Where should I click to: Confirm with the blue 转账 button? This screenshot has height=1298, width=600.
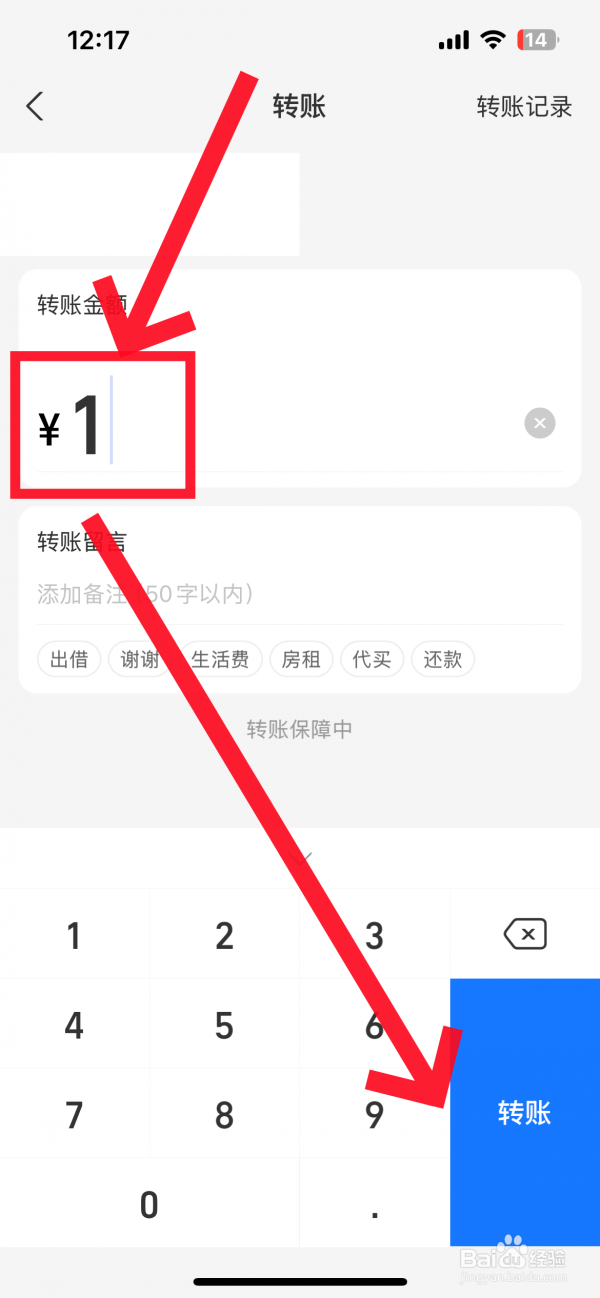525,1112
